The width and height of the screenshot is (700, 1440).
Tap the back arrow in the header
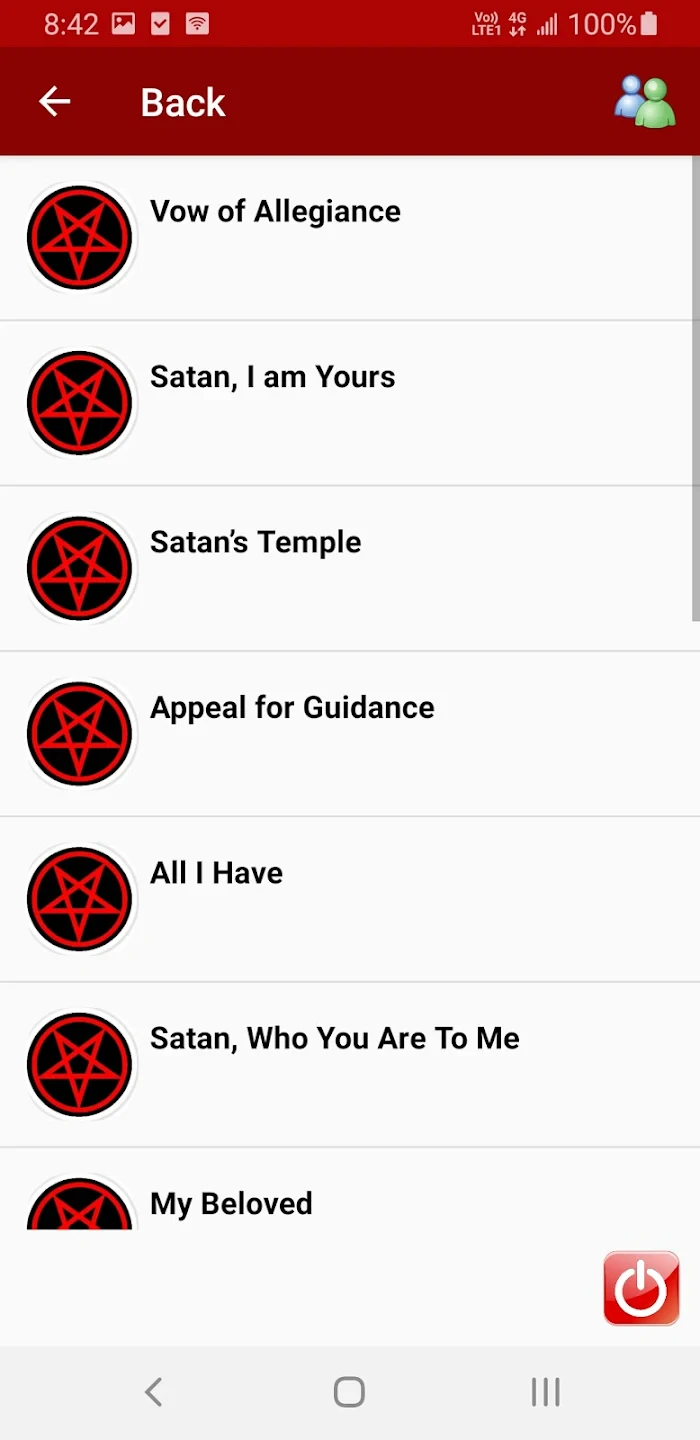(x=55, y=101)
